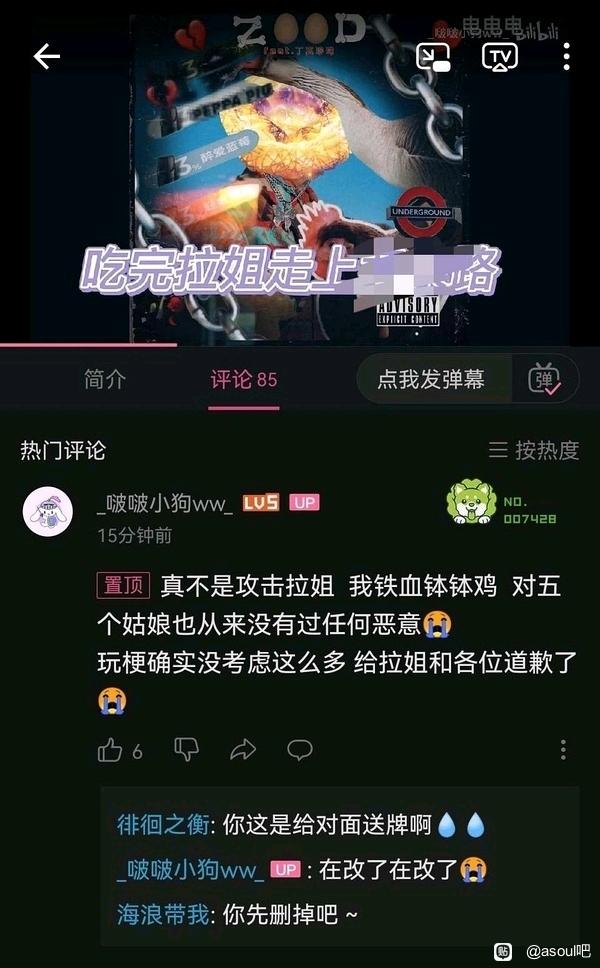
Task: Open more options for pinned comment
Action: [x=563, y=750]
